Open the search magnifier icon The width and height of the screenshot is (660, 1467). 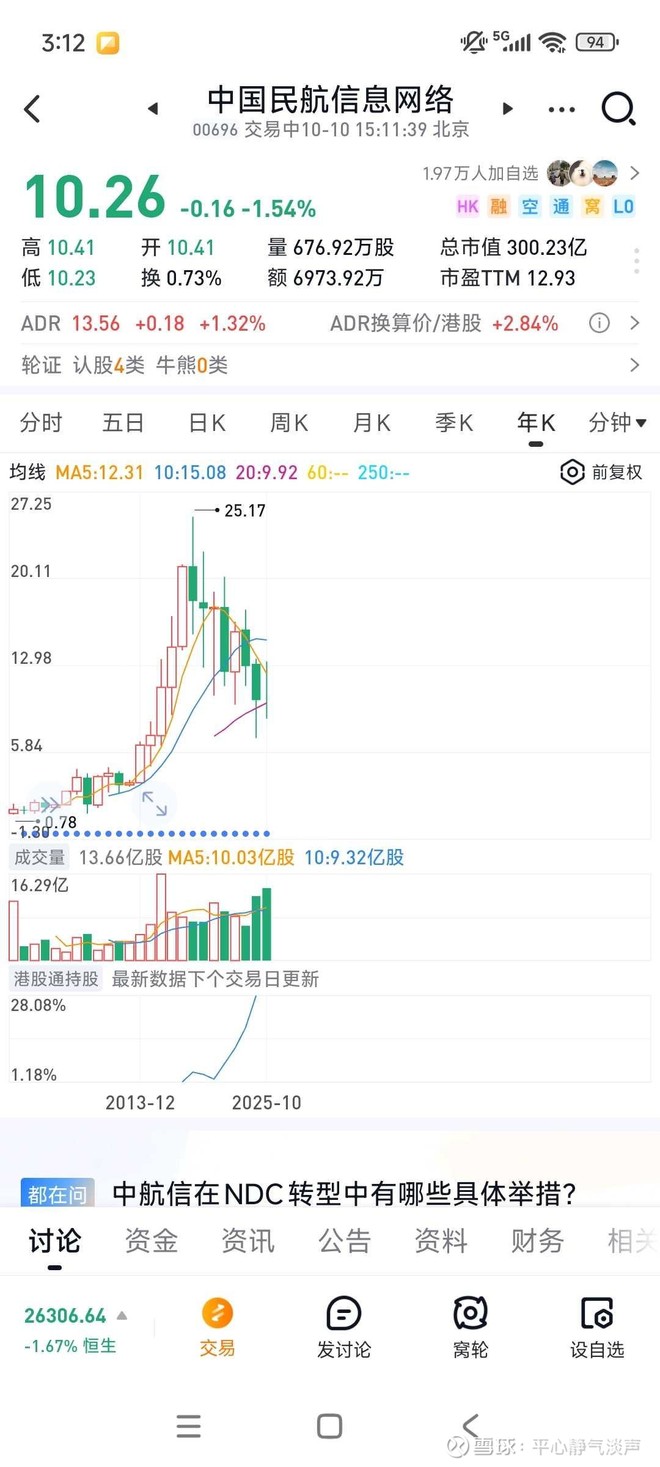618,109
